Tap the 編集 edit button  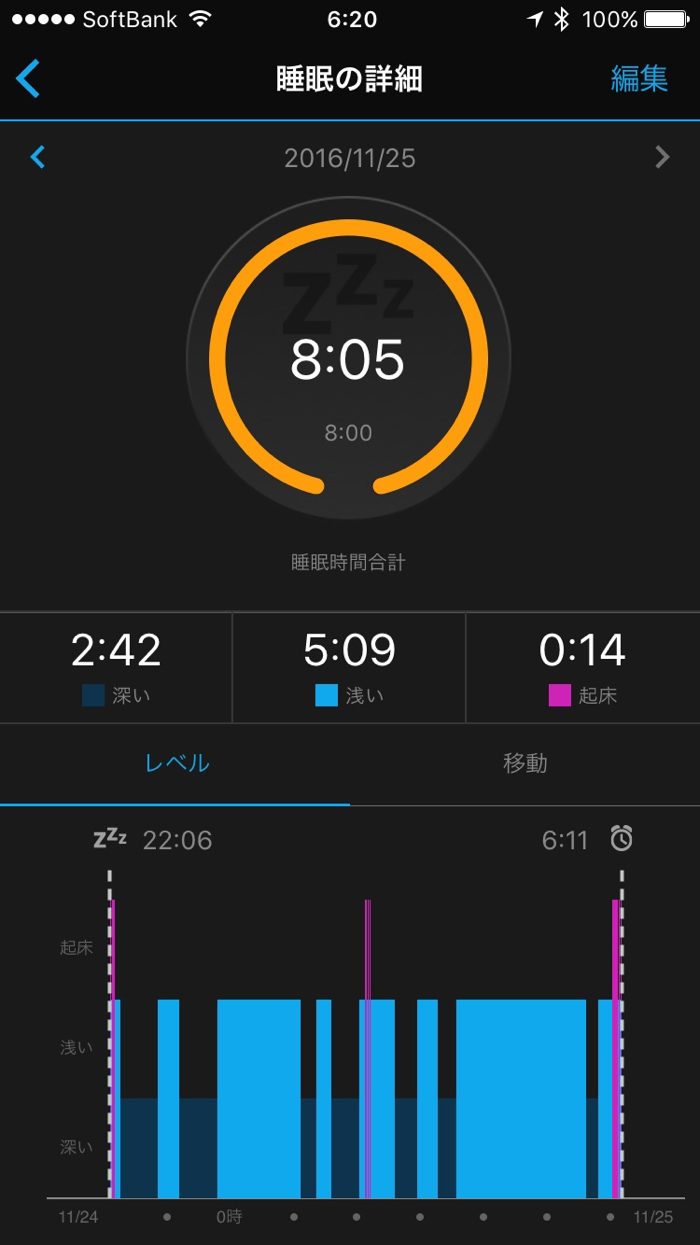click(638, 79)
